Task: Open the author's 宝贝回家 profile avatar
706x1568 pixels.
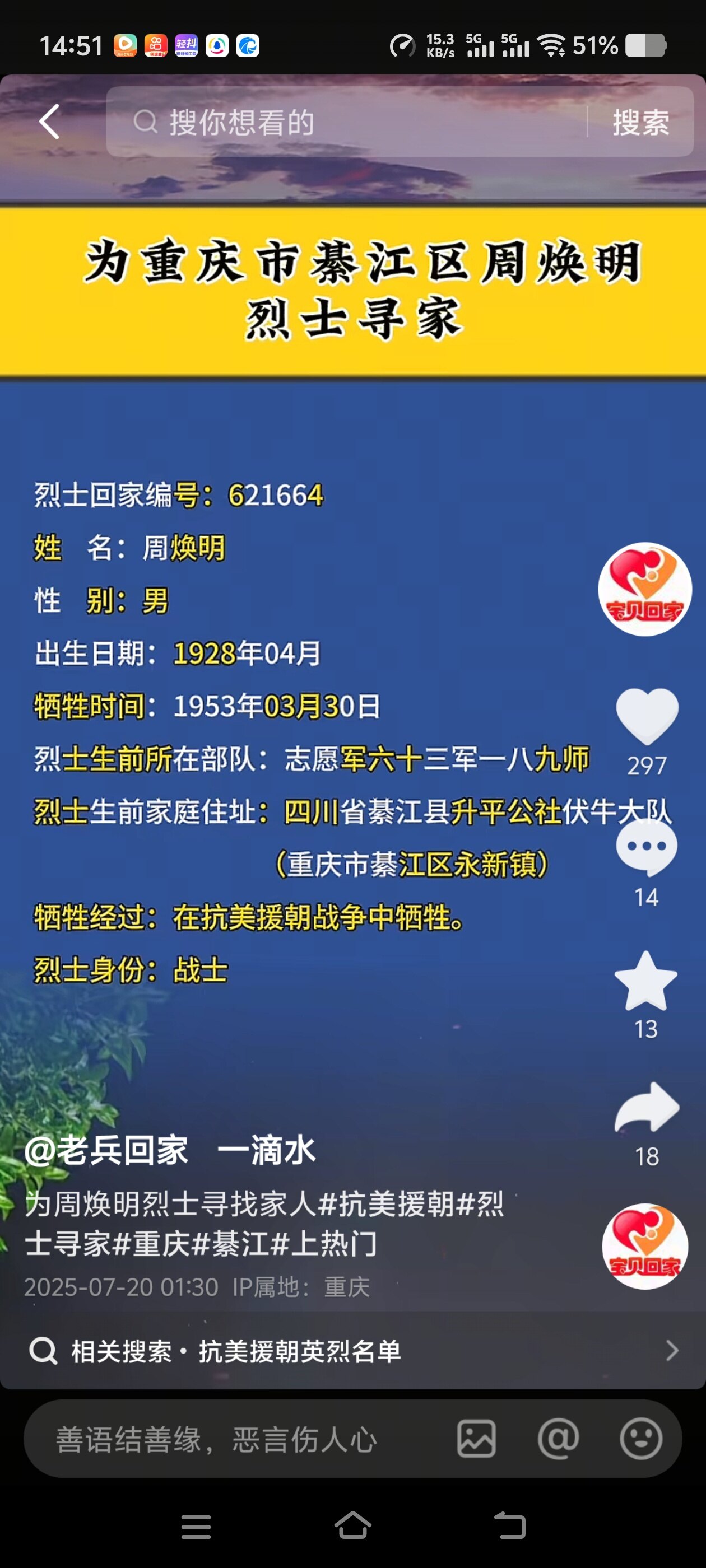Action: (644, 589)
